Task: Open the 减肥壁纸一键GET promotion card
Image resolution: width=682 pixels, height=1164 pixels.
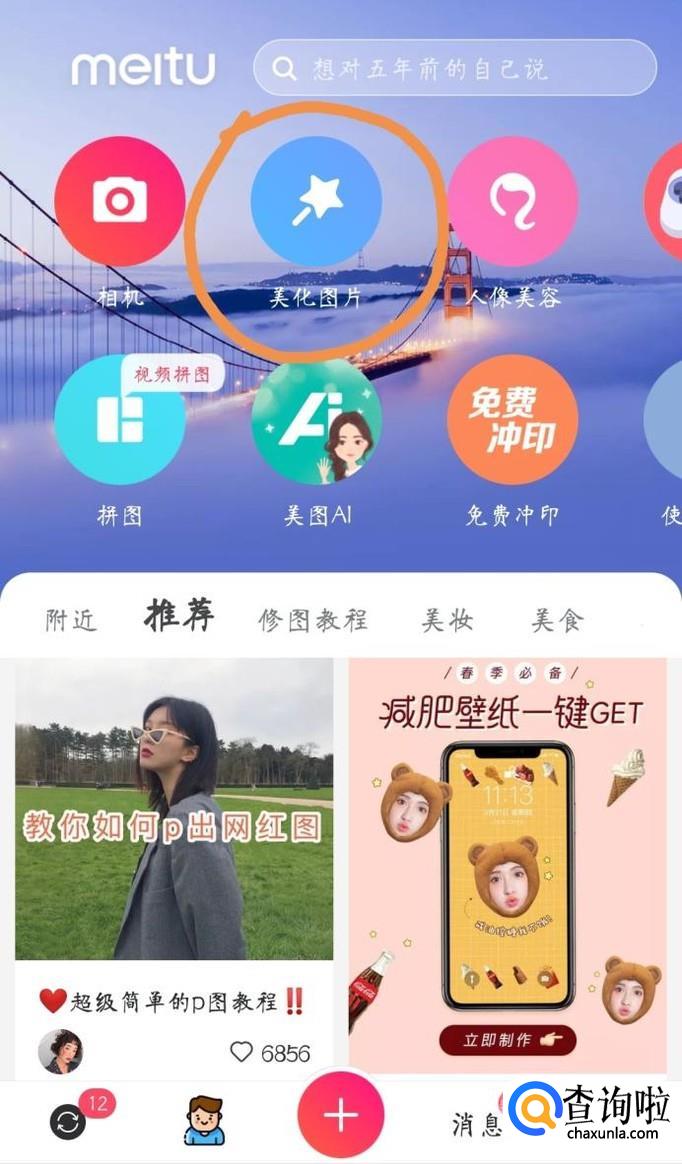Action: point(507,860)
